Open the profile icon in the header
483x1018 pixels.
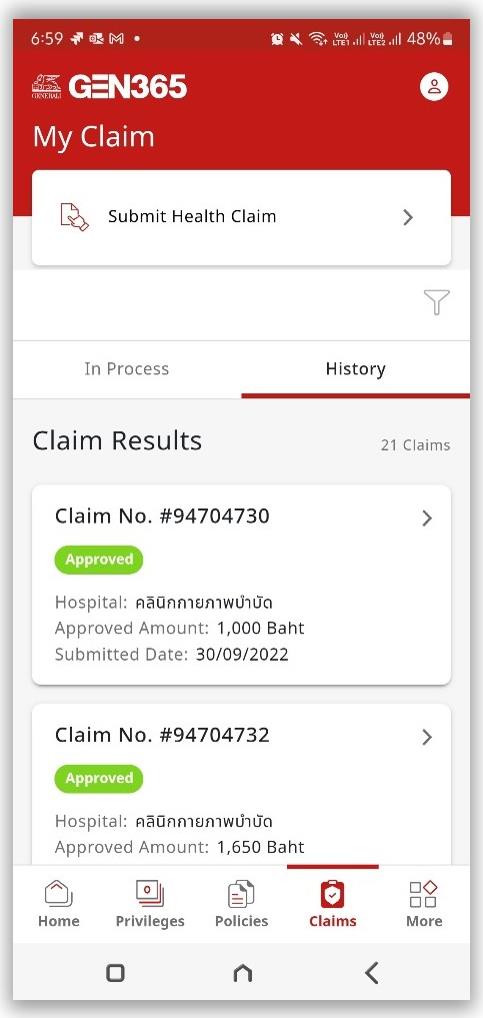click(x=434, y=86)
